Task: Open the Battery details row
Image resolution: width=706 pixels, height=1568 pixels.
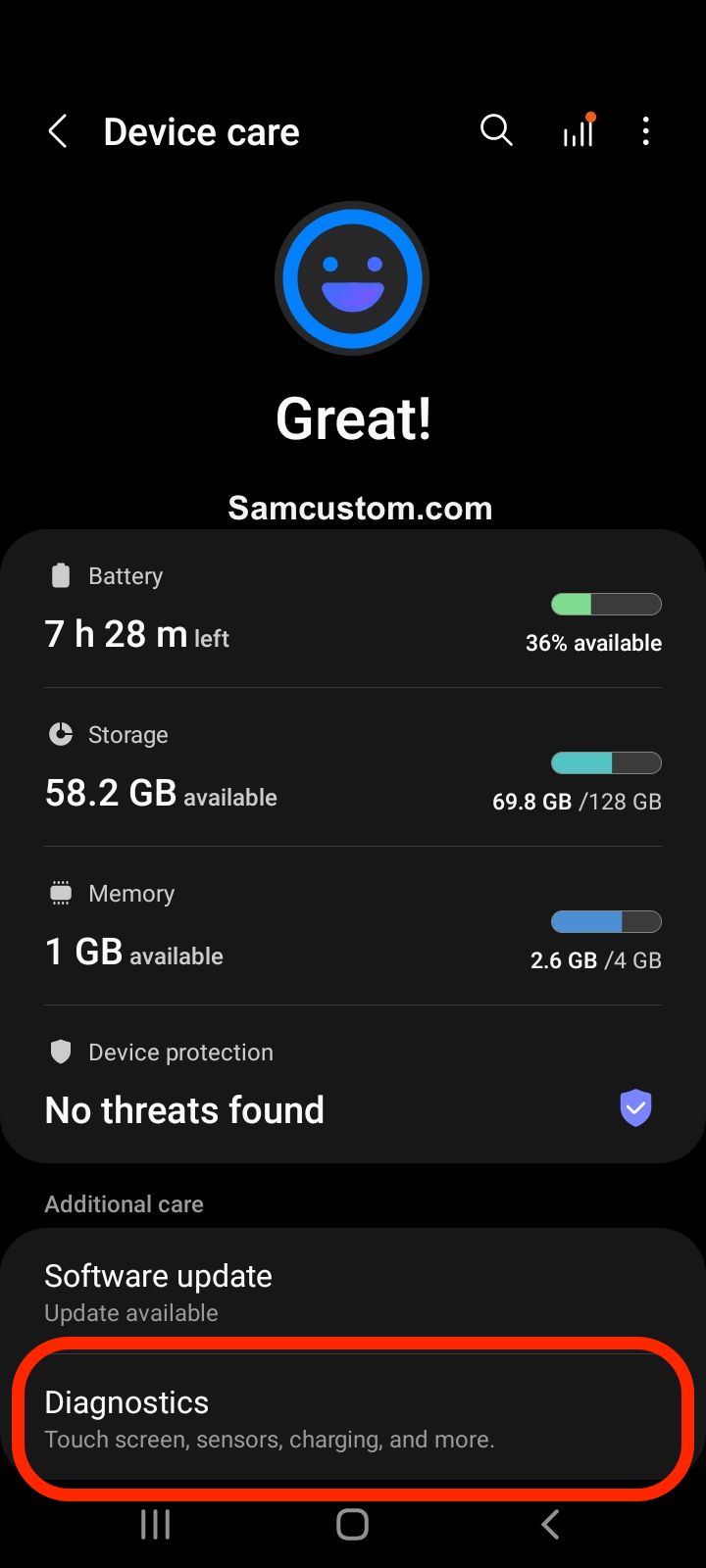Action: [353, 609]
